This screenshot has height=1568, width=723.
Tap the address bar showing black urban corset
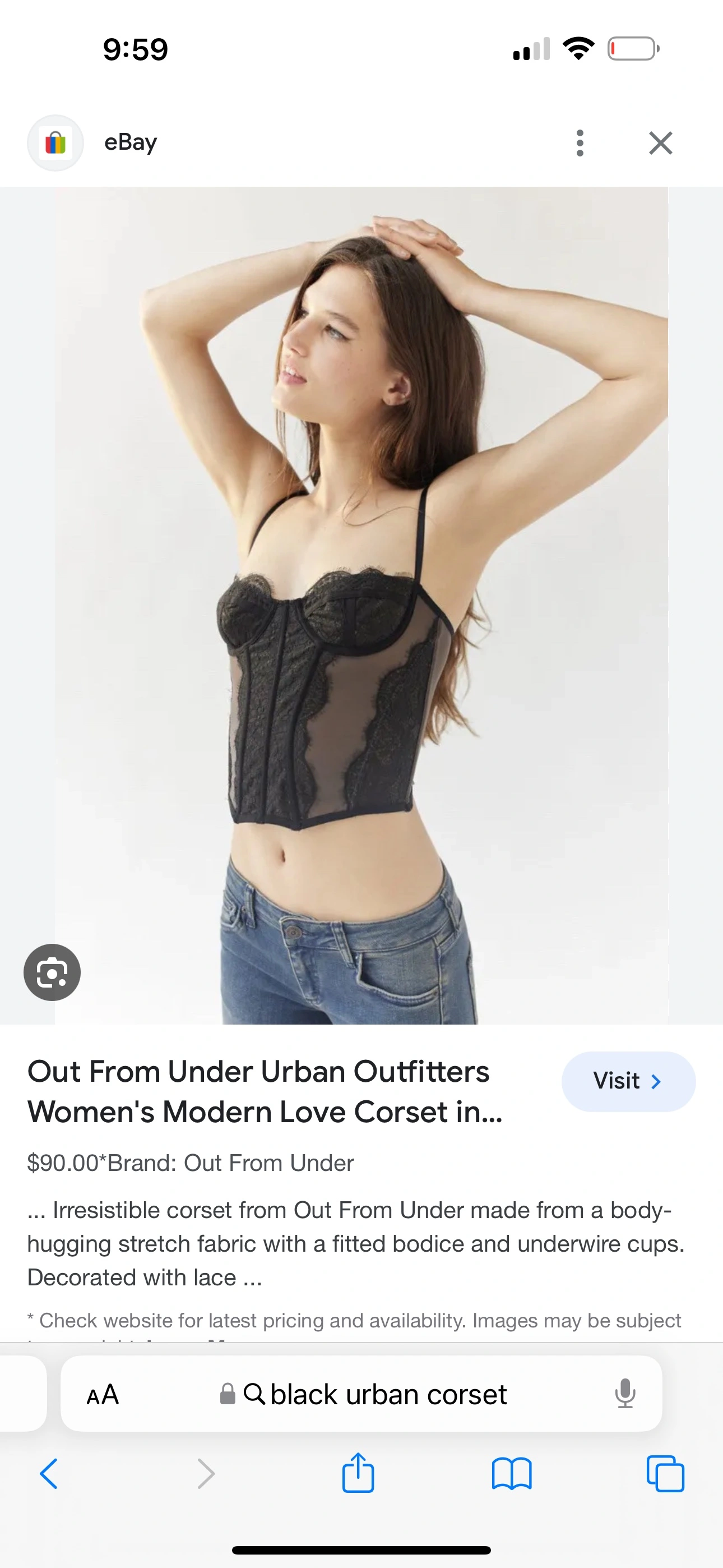[x=377, y=1394]
